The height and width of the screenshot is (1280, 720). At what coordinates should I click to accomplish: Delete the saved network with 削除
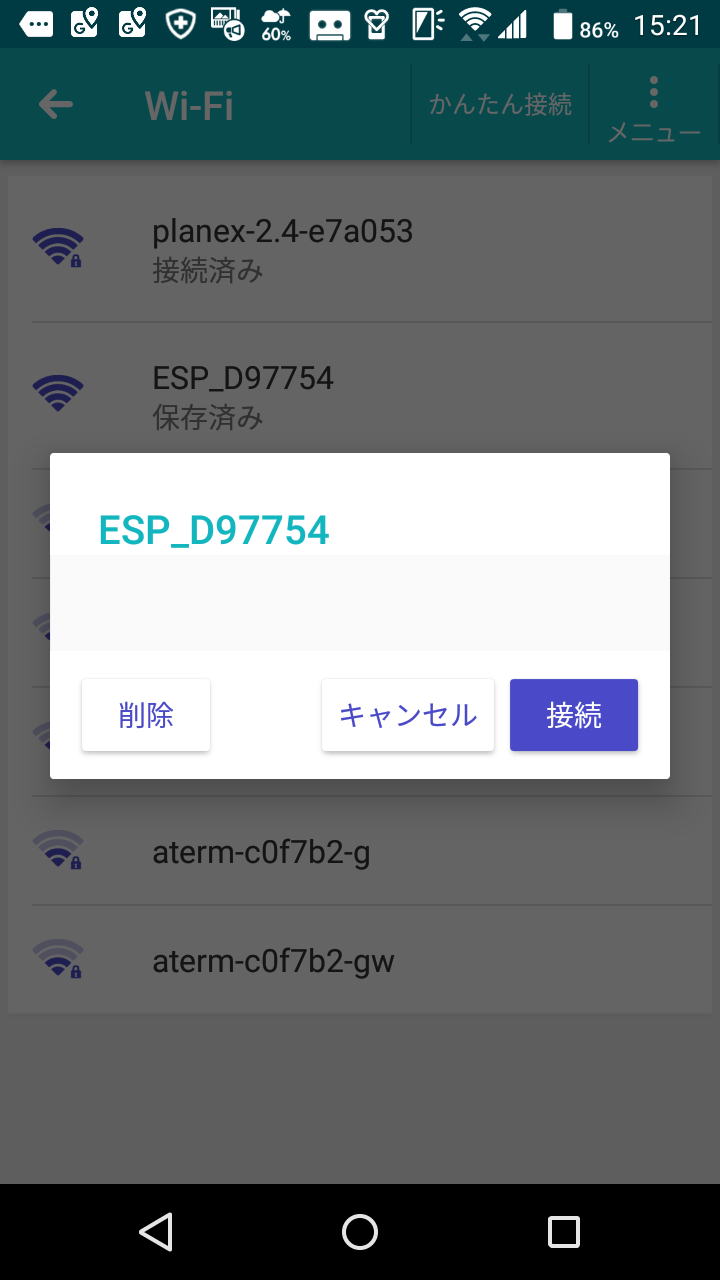coord(146,715)
